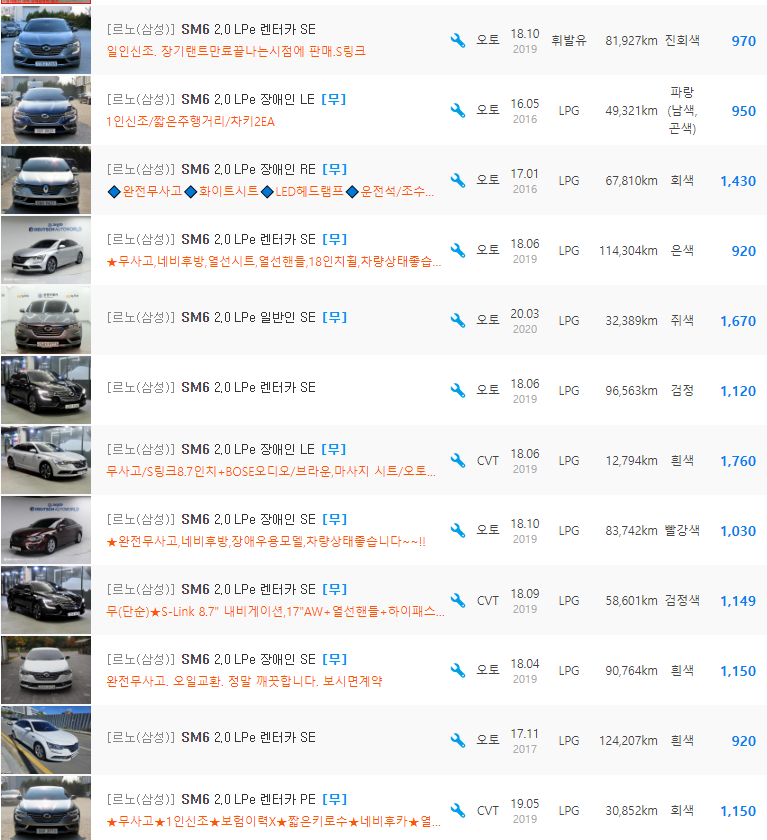Open thumbnail of the blue SM6 at top
Viewport: 767px width, 840px height.
pos(45,40)
